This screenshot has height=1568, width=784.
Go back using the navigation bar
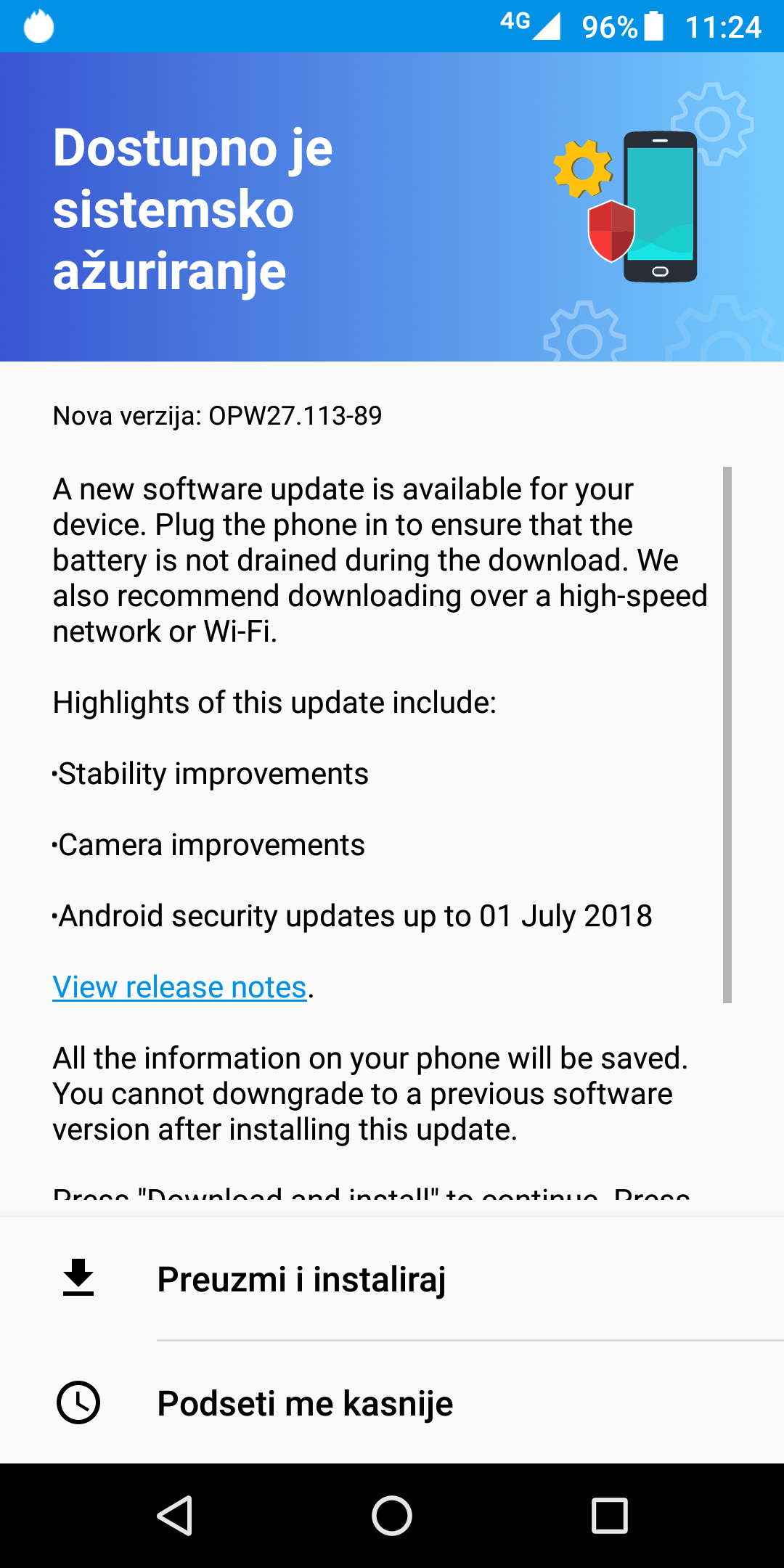[x=175, y=1516]
